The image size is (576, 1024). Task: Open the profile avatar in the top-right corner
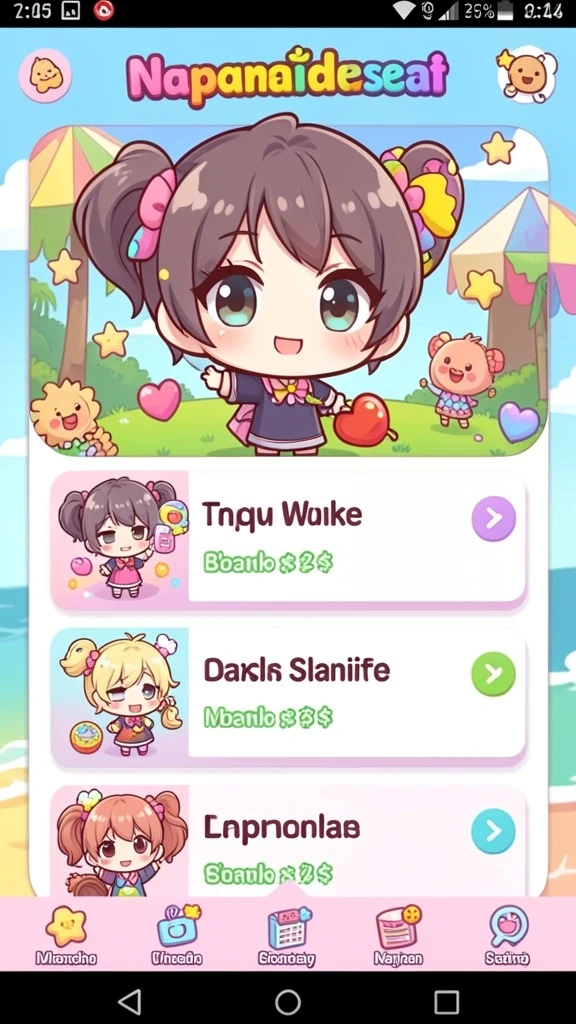tap(527, 74)
